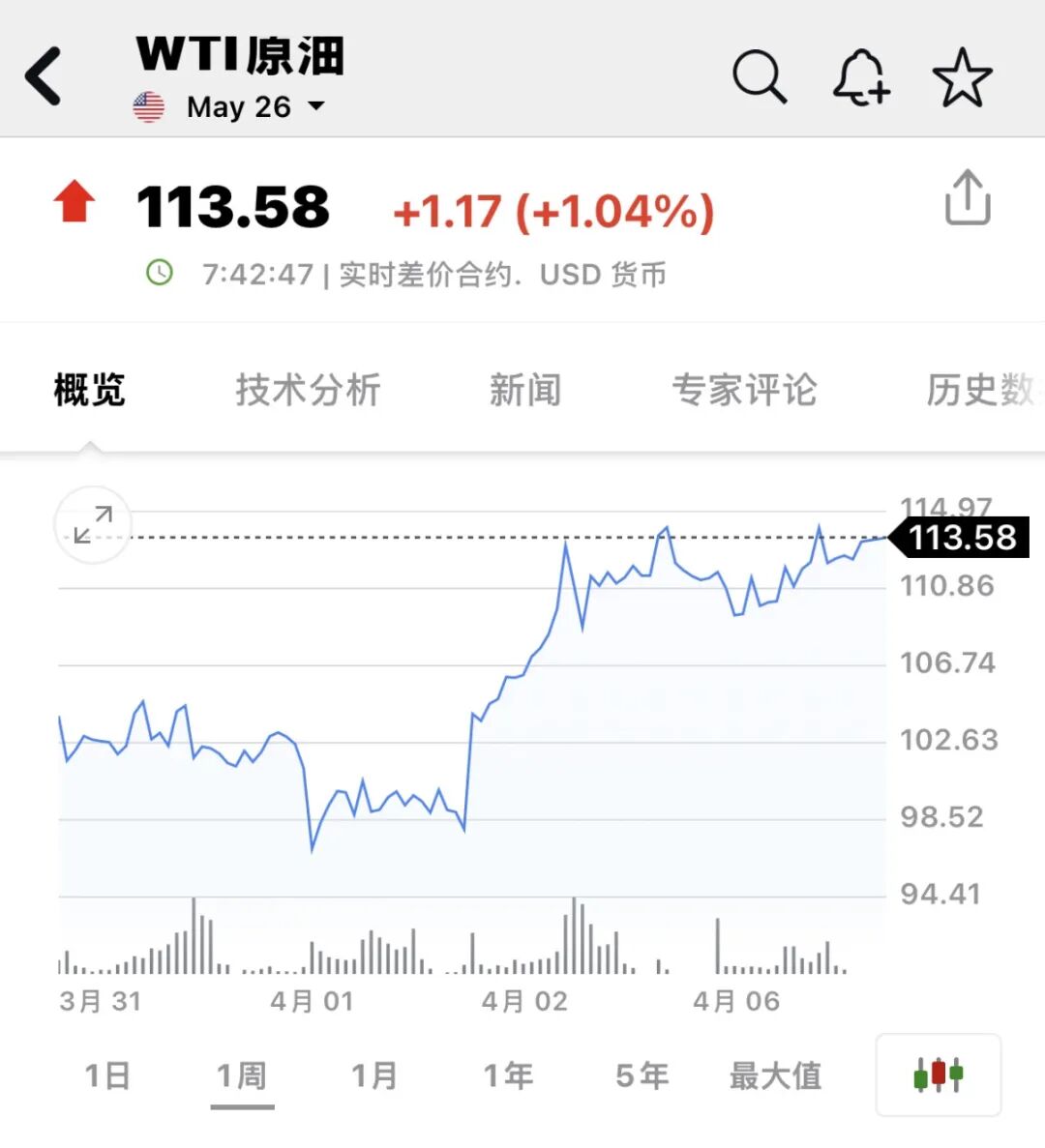Add WTI to watchlist with the star
Screen dimensions: 1045x1148
(962, 78)
